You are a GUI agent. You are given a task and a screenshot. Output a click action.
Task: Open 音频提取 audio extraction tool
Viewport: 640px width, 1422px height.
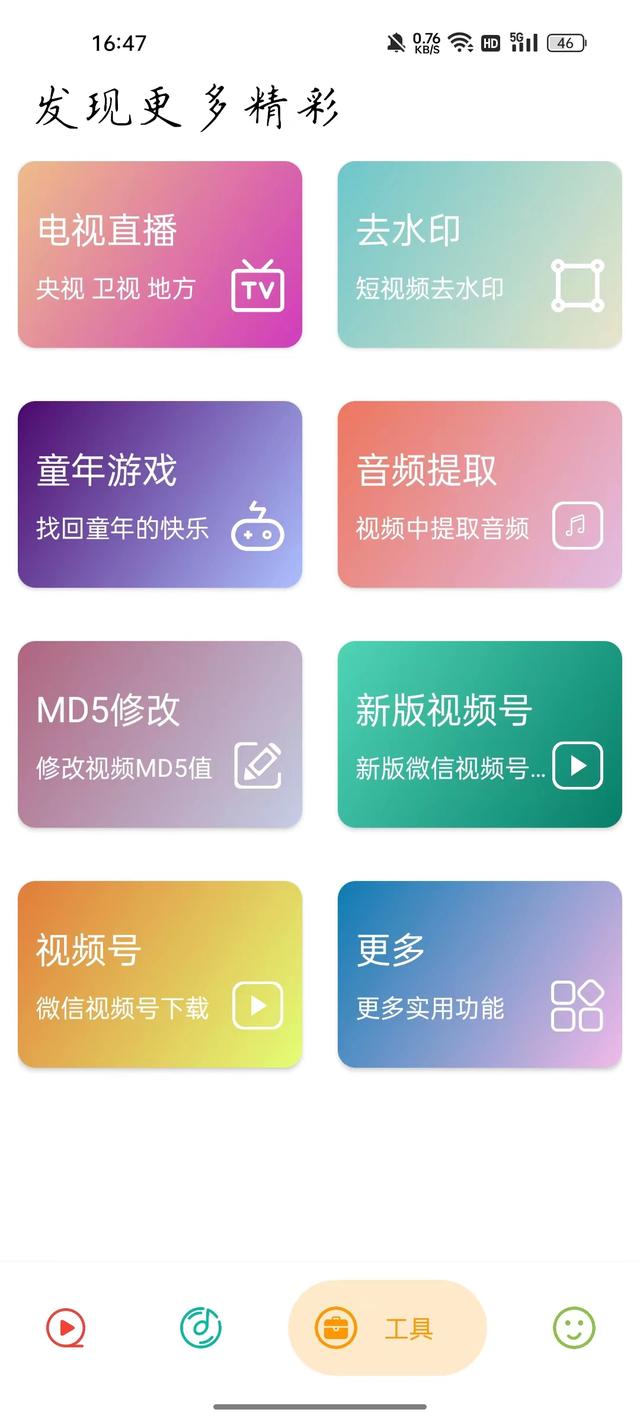(x=480, y=495)
